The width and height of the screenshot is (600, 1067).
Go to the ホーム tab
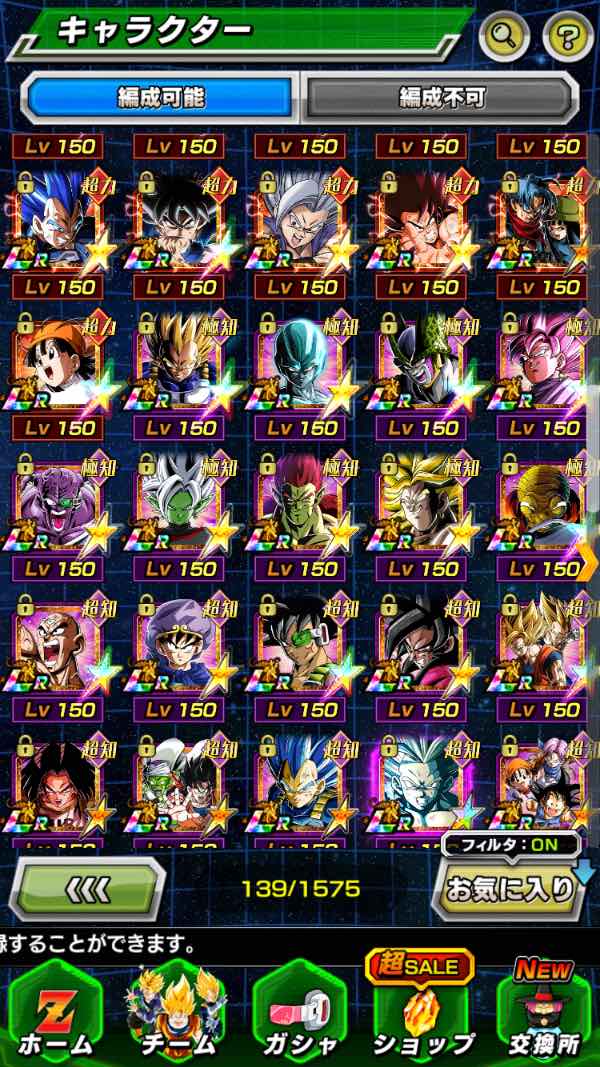coord(56,1012)
